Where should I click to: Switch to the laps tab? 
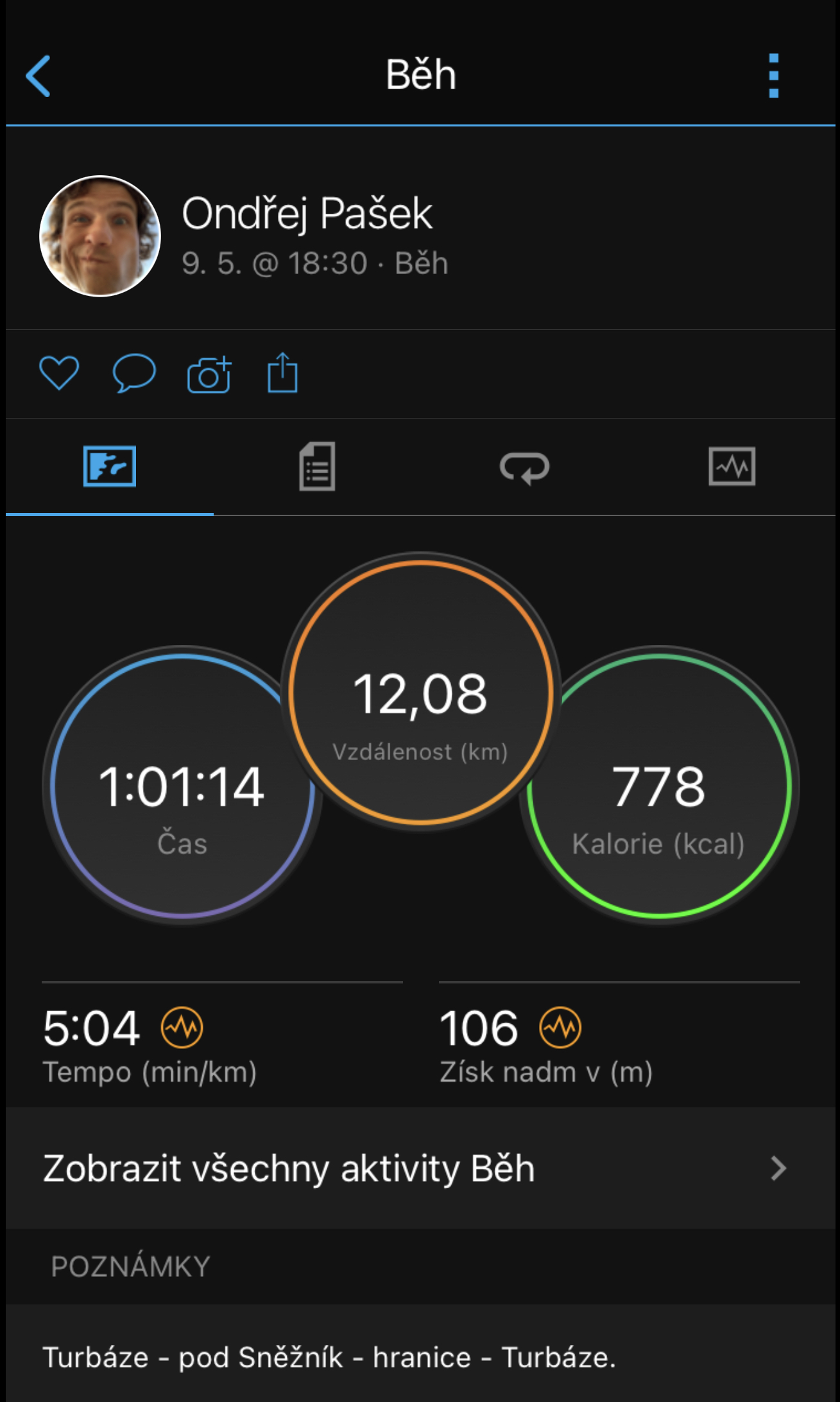(x=524, y=467)
